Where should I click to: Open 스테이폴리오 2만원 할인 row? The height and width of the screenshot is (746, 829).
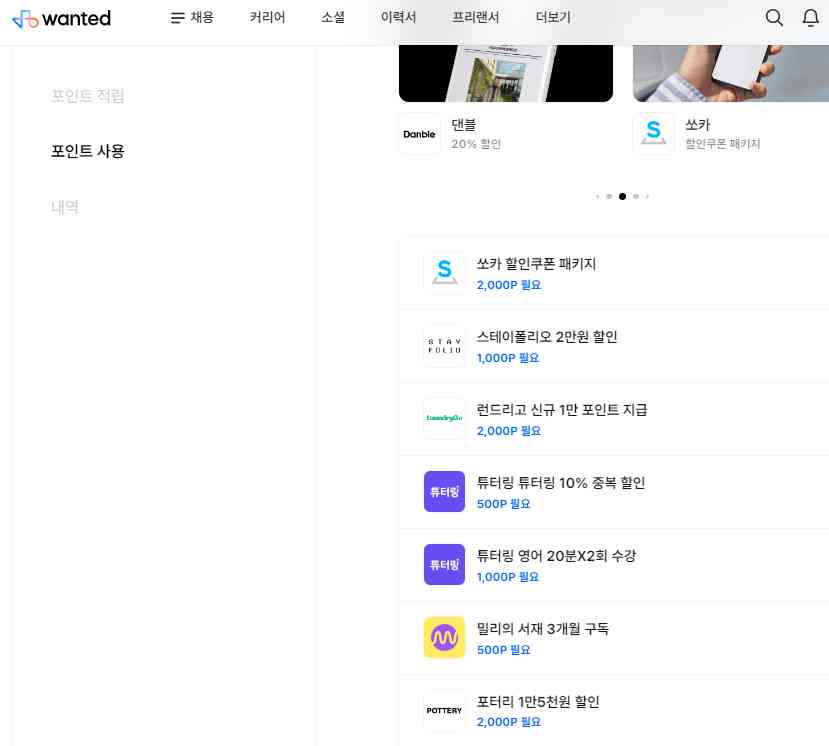click(546, 345)
